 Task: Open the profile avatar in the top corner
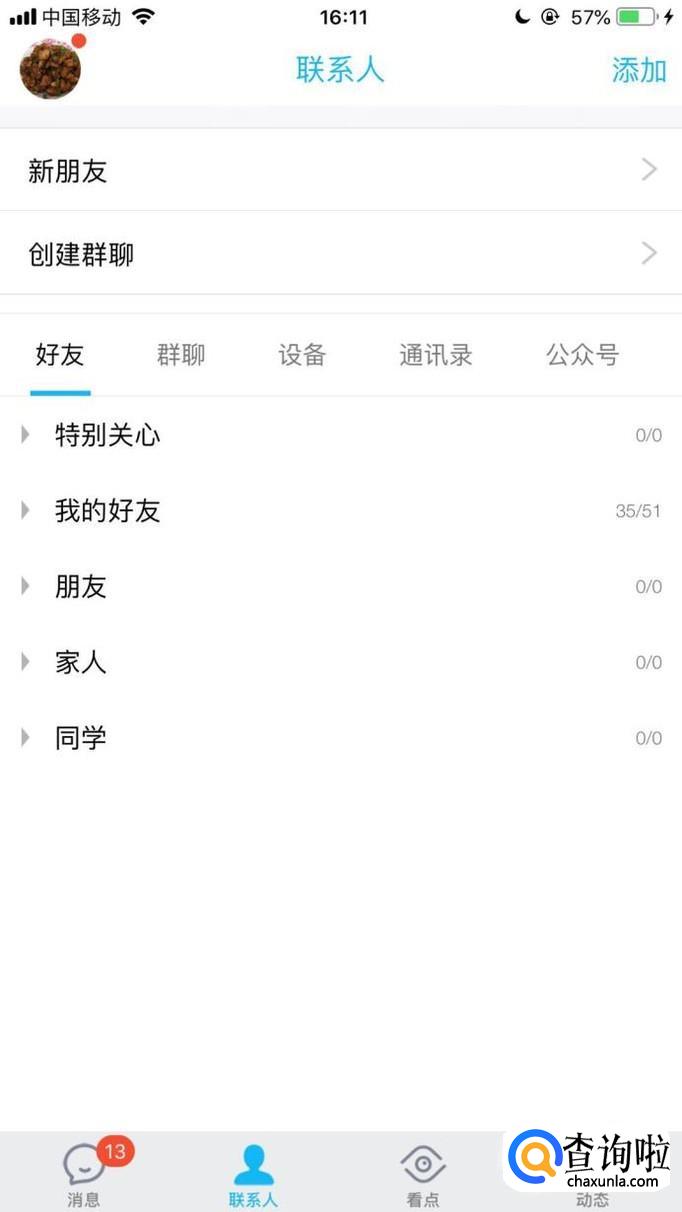(x=50, y=68)
